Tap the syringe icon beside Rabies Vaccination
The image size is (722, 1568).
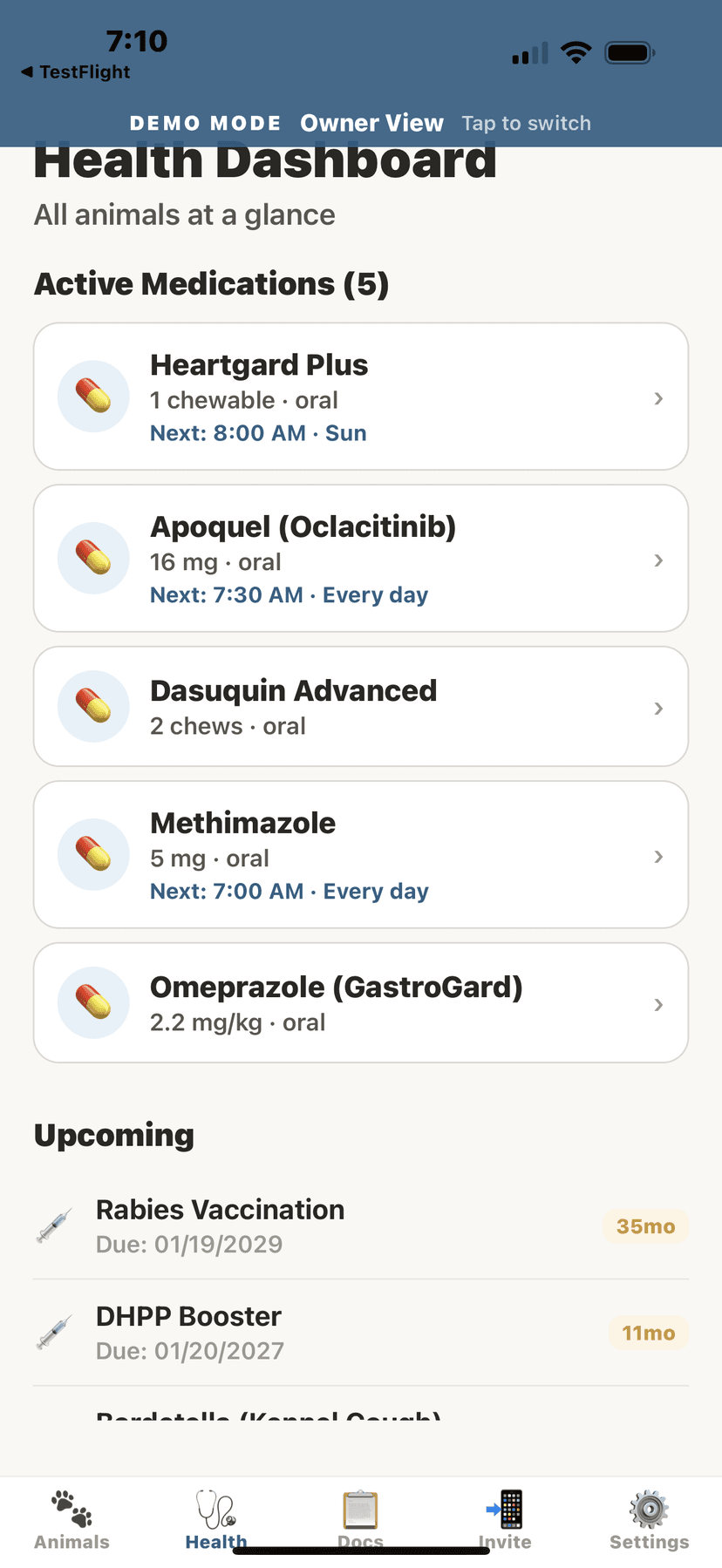click(x=54, y=1225)
